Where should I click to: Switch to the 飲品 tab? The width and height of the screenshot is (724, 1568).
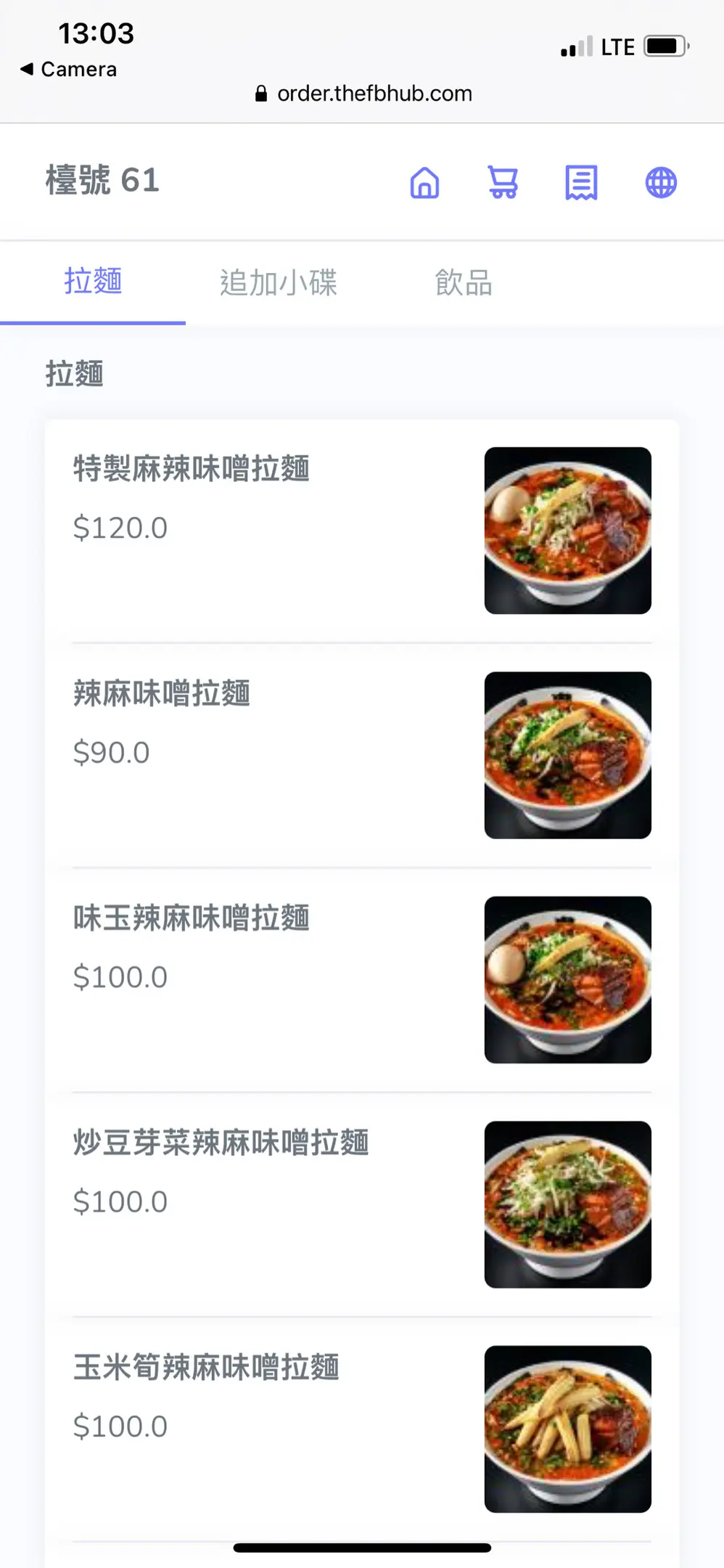click(464, 282)
